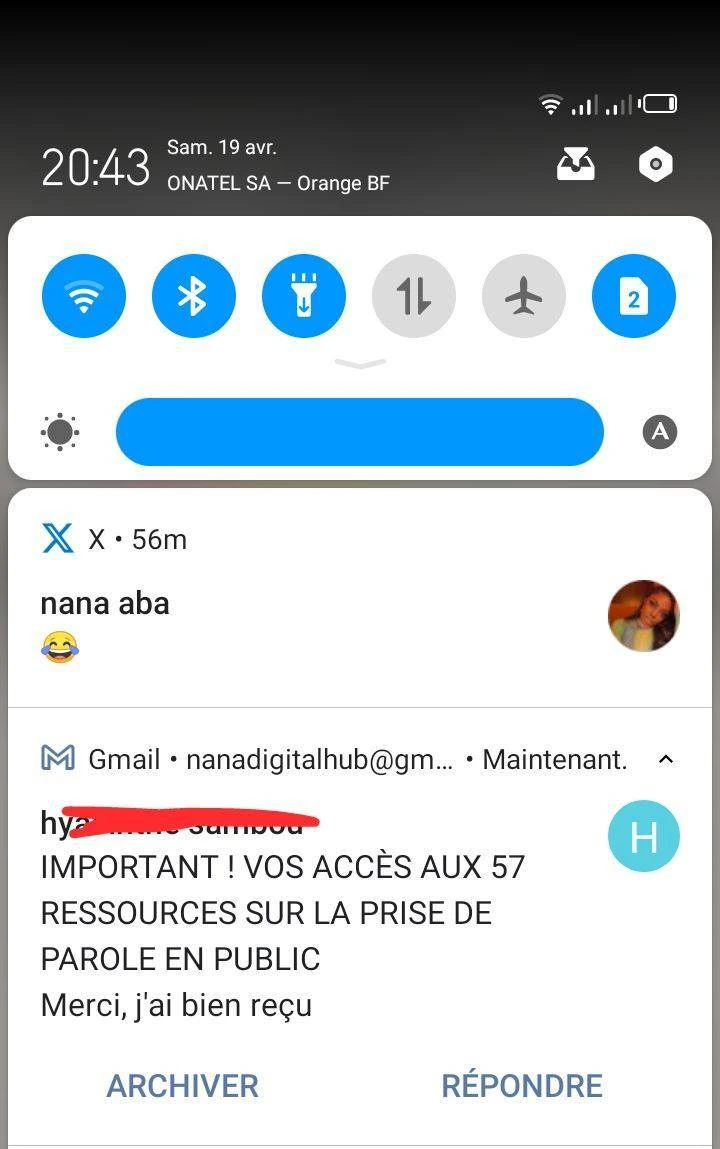720x1149 pixels.
Task: Toggle auto brightness A icon
Action: [659, 432]
